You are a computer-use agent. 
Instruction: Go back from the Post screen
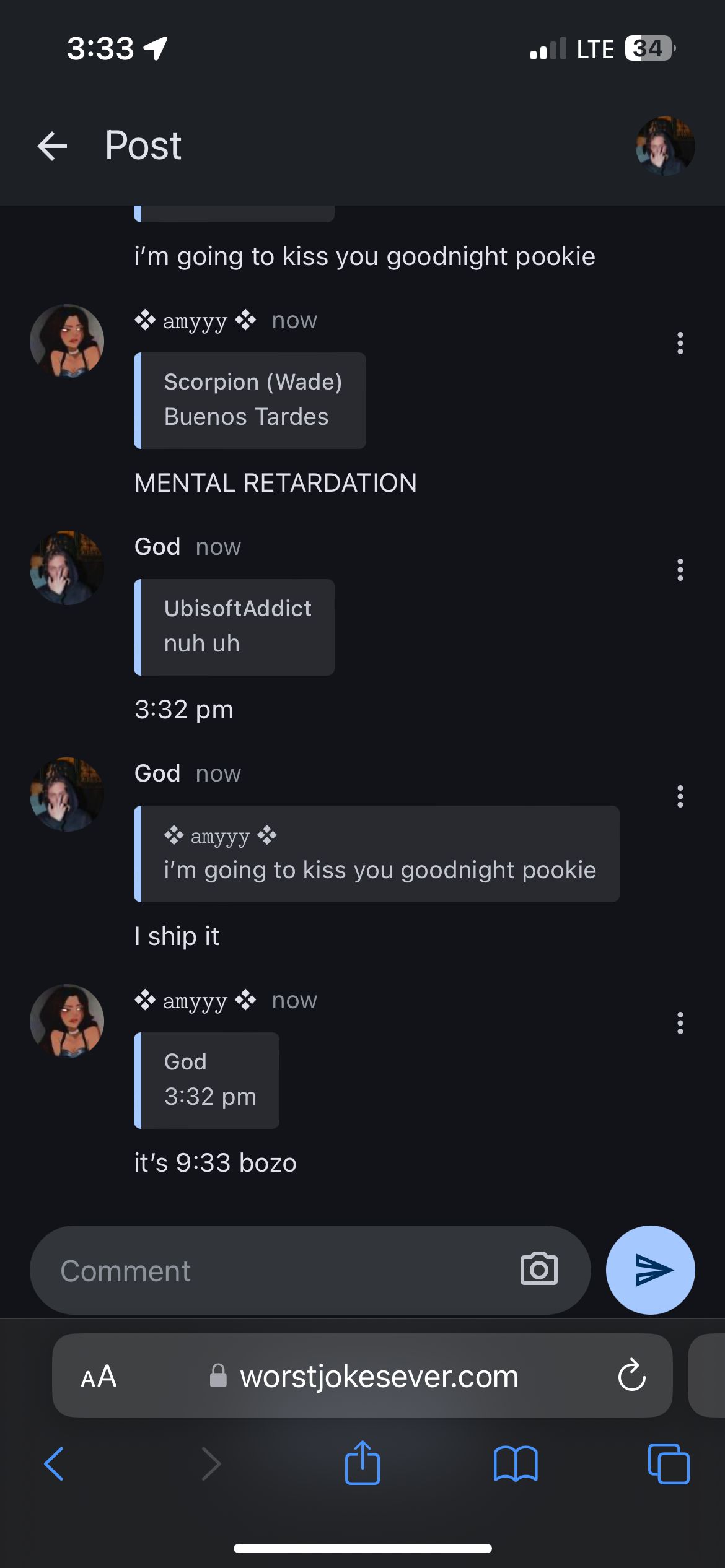[x=52, y=146]
